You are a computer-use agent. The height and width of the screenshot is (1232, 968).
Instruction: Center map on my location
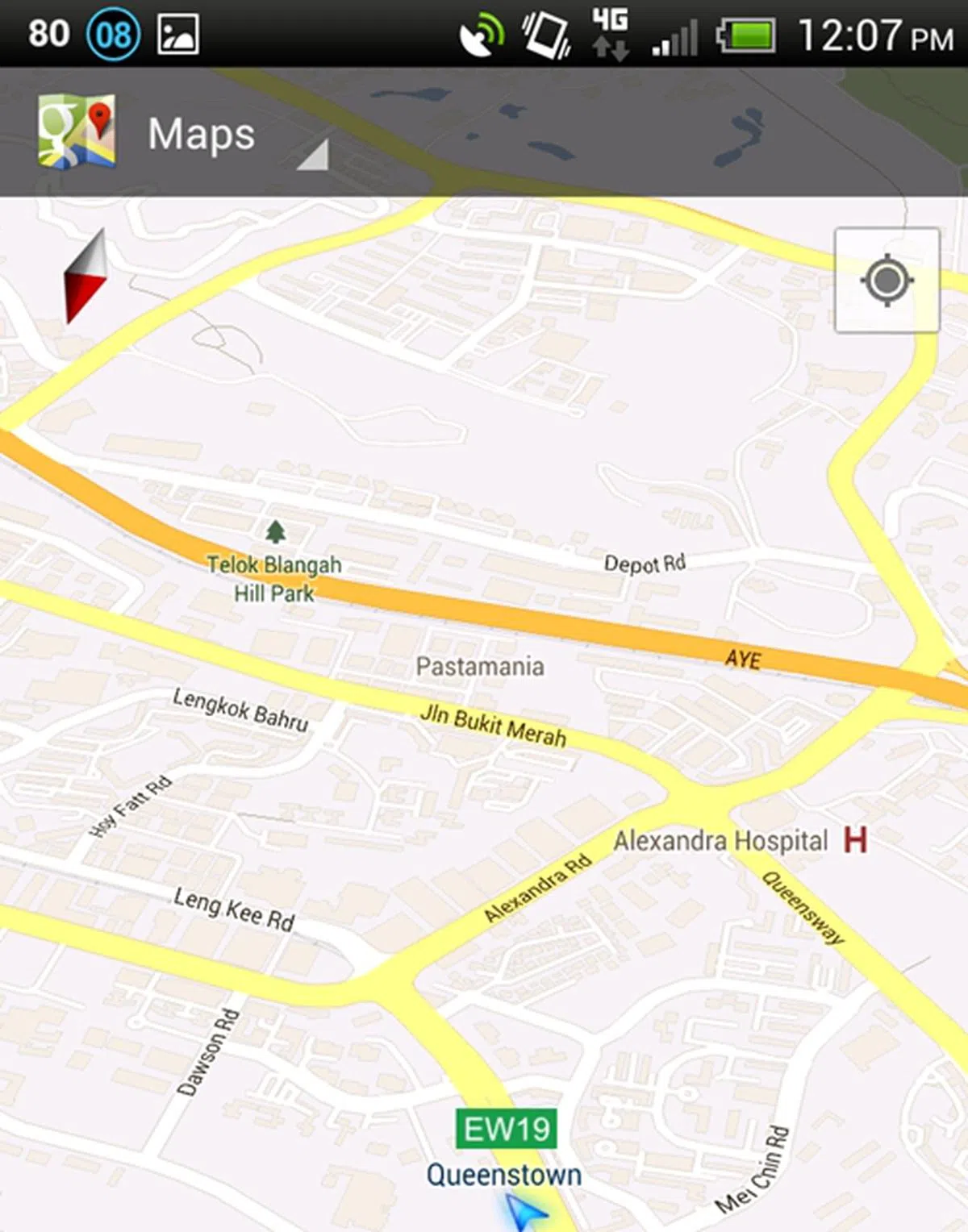[x=887, y=280]
